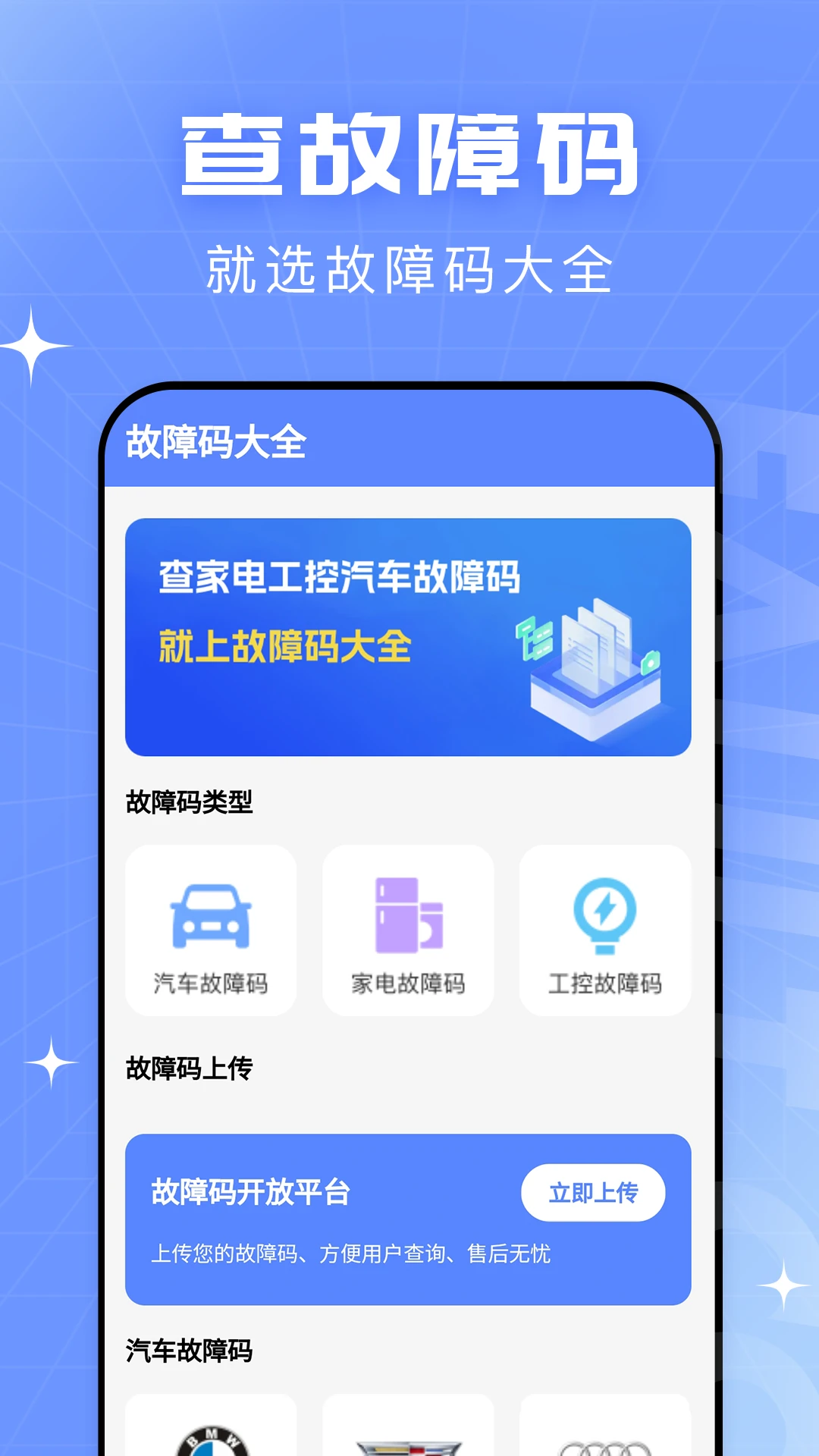Click the 汽车故障码 card label text
This screenshot has height=1456, width=819.
pos(211,982)
